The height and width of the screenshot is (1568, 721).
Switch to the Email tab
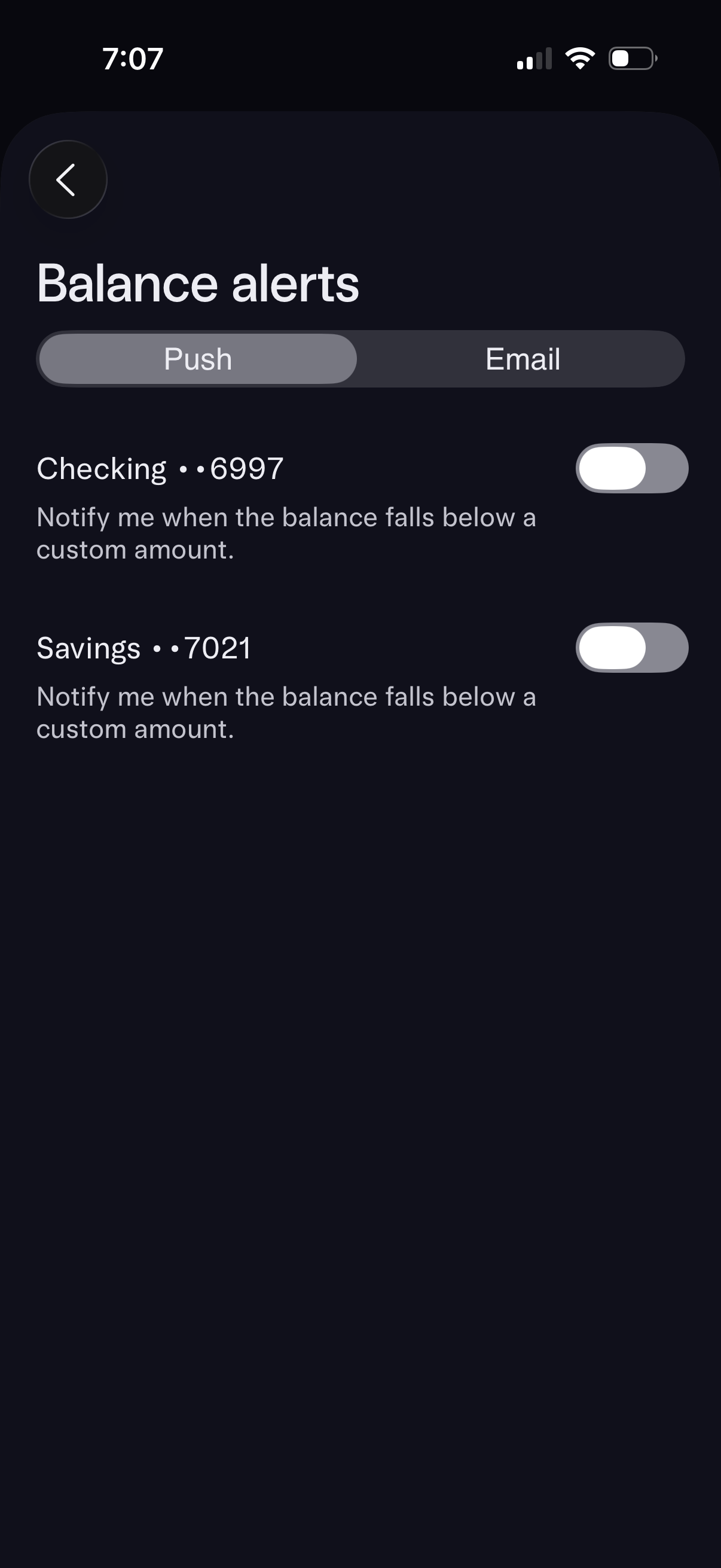click(x=522, y=359)
